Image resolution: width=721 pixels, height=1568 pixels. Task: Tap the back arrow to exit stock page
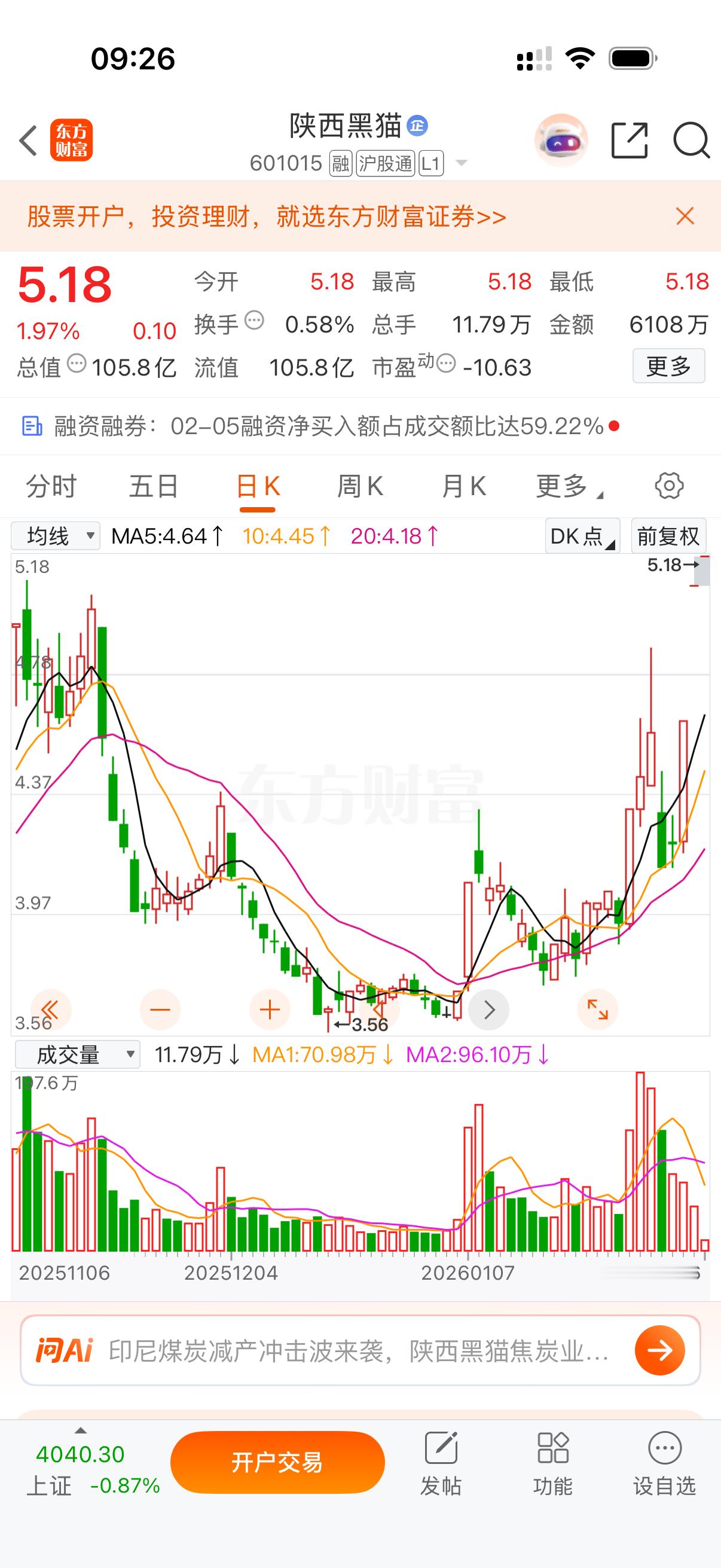(28, 140)
